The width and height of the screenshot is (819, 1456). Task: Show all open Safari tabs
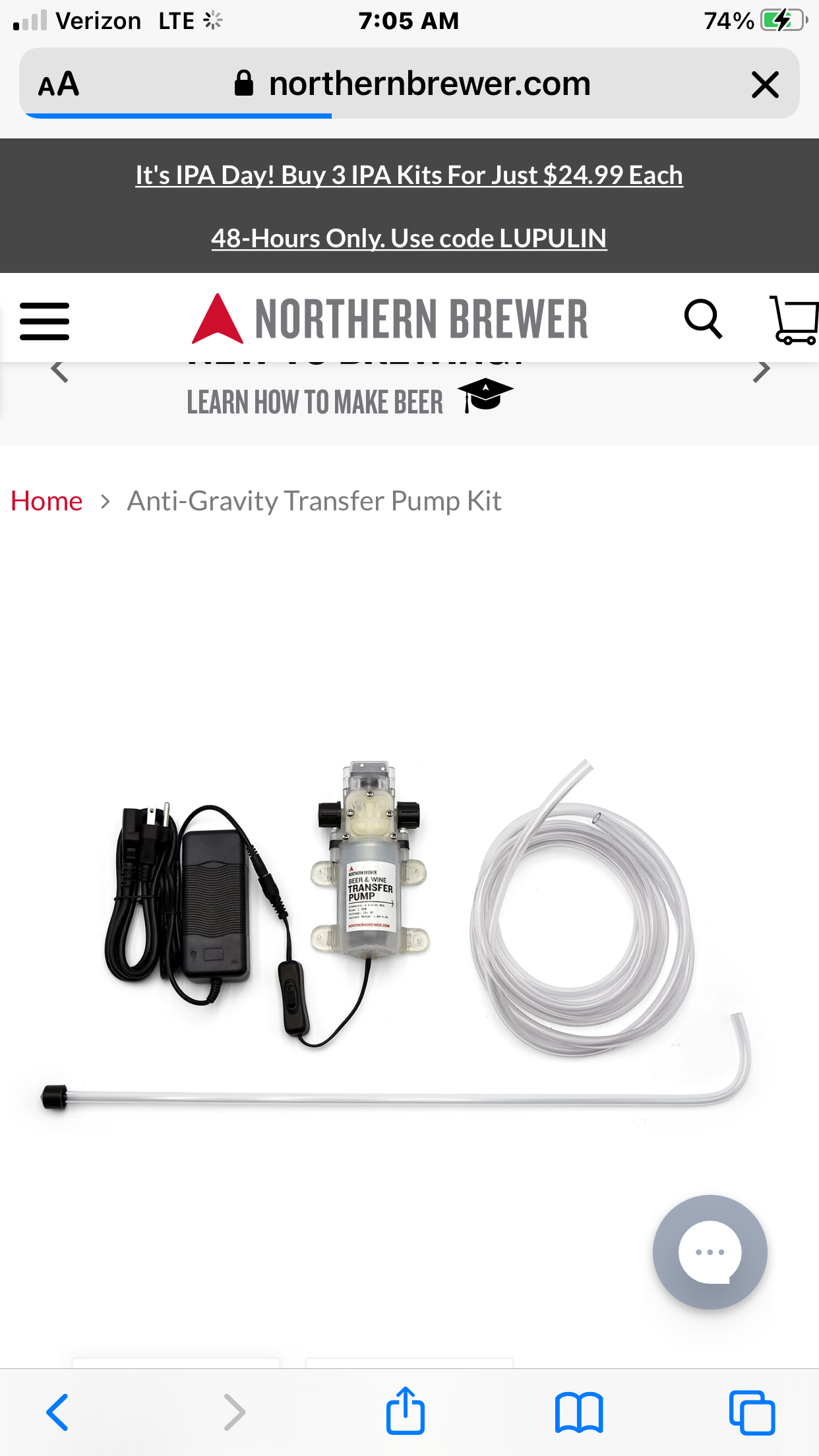coord(752,1412)
